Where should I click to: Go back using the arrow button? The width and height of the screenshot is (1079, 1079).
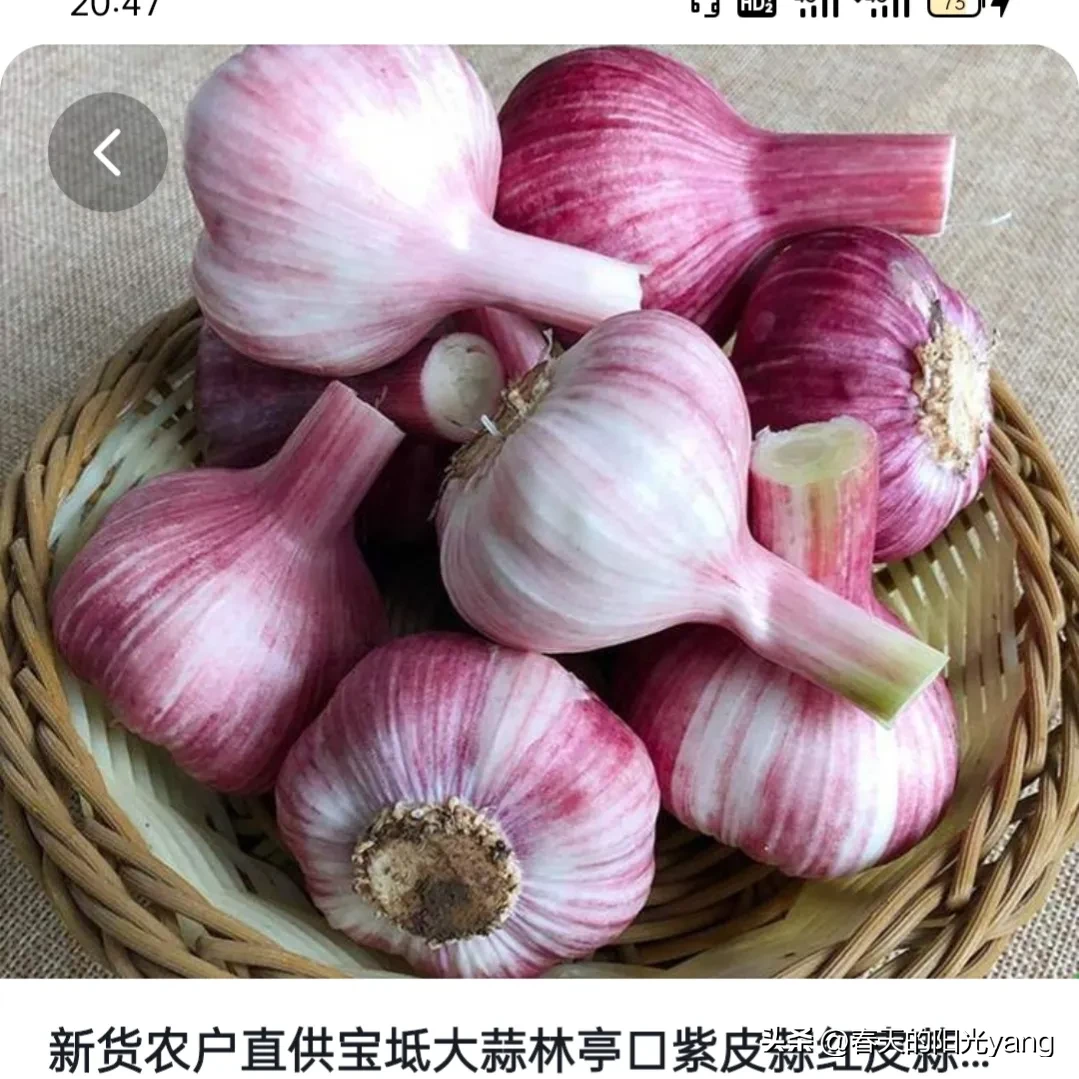107,152
